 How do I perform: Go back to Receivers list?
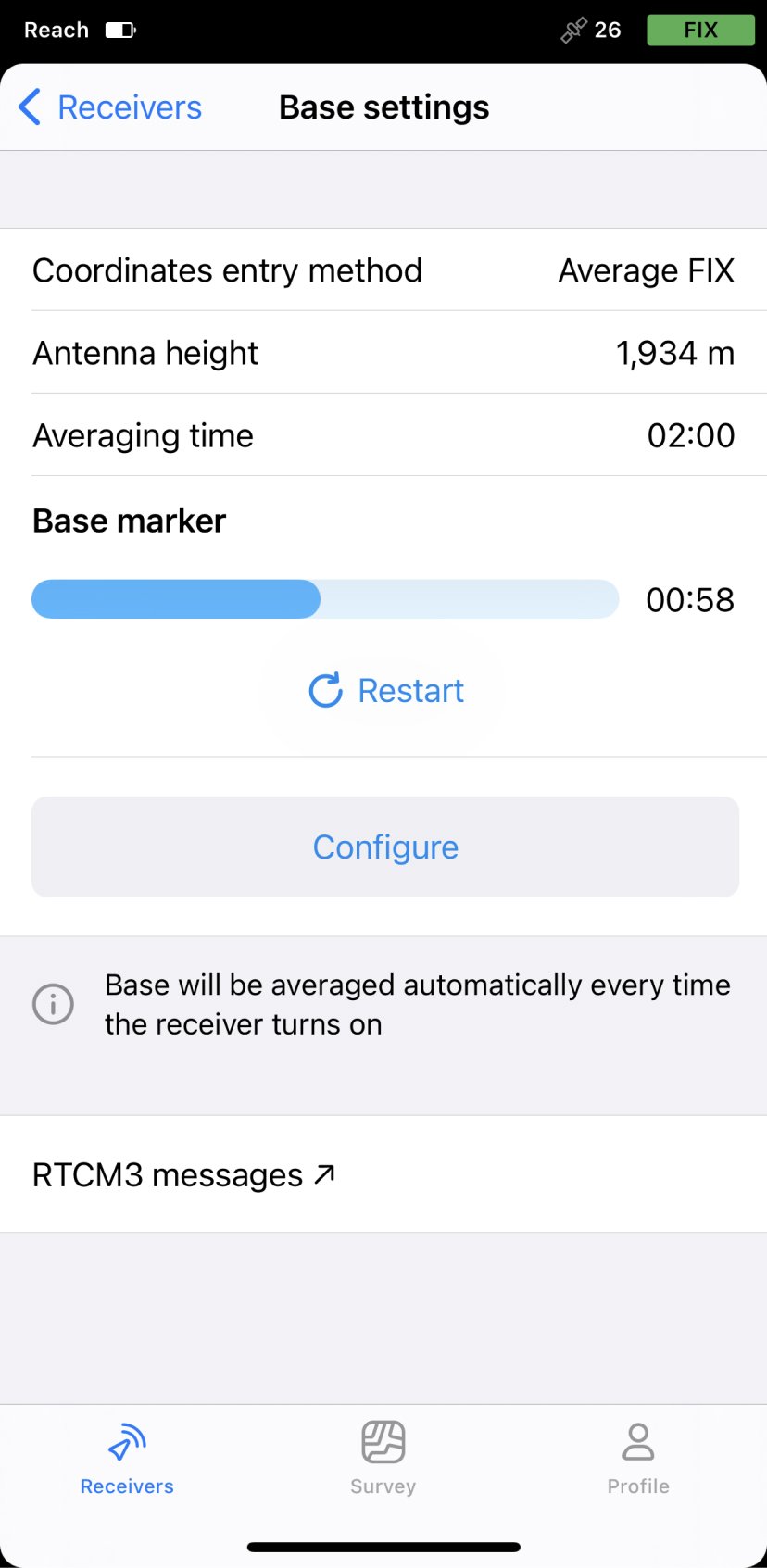click(110, 107)
